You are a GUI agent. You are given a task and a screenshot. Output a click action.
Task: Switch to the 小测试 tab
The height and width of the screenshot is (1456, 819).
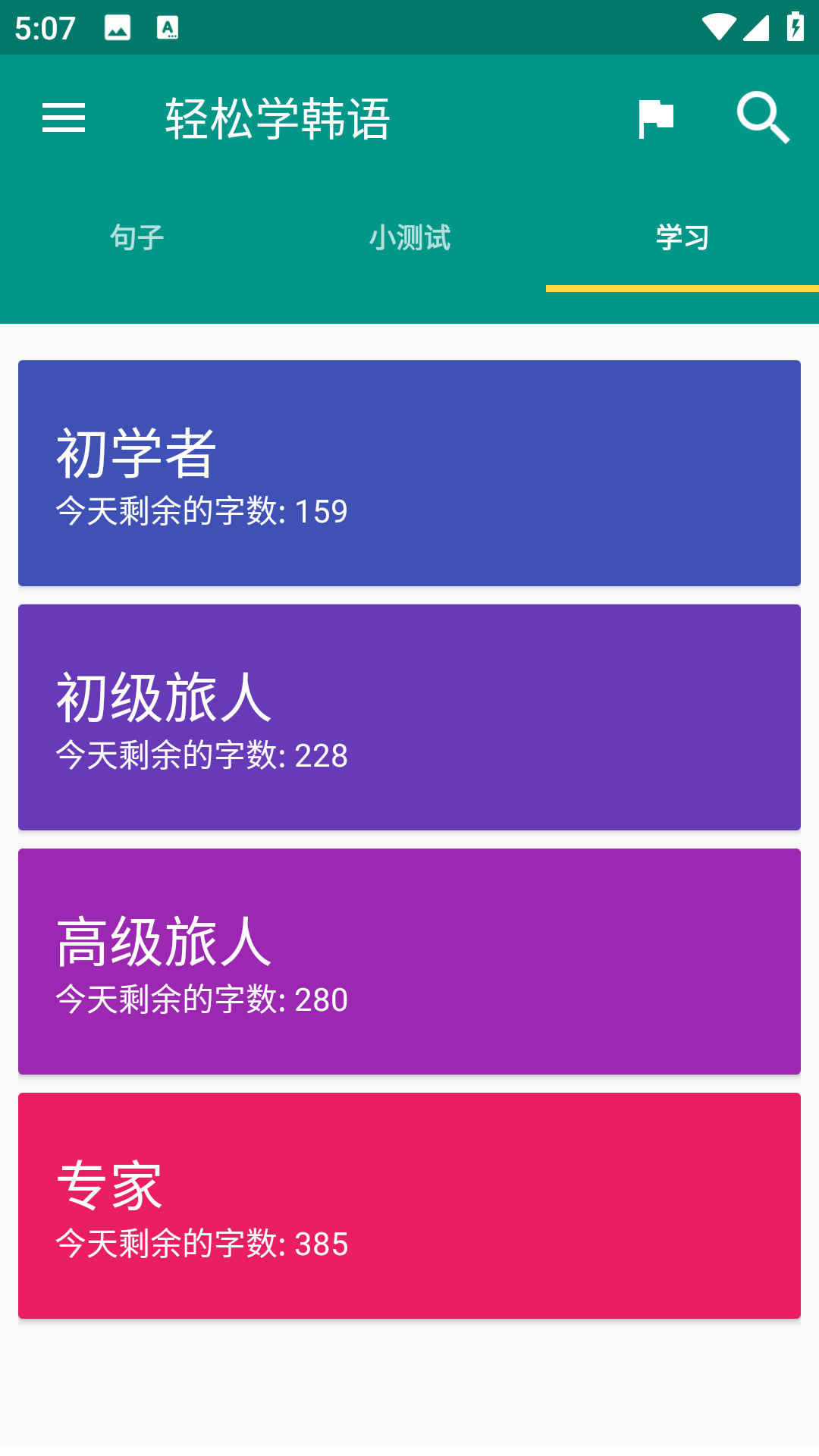pos(409,238)
